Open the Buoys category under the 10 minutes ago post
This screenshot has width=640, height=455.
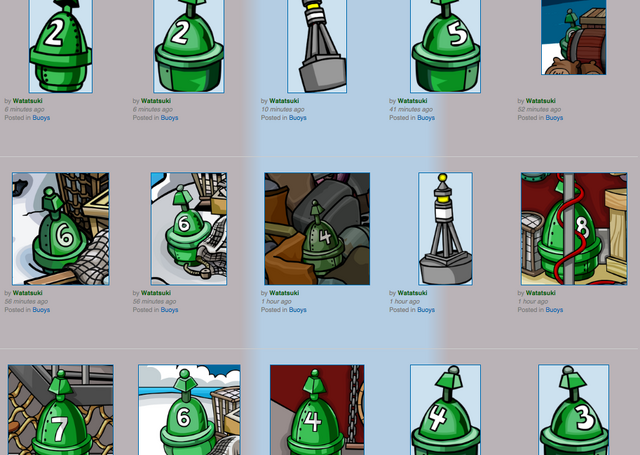click(x=298, y=118)
